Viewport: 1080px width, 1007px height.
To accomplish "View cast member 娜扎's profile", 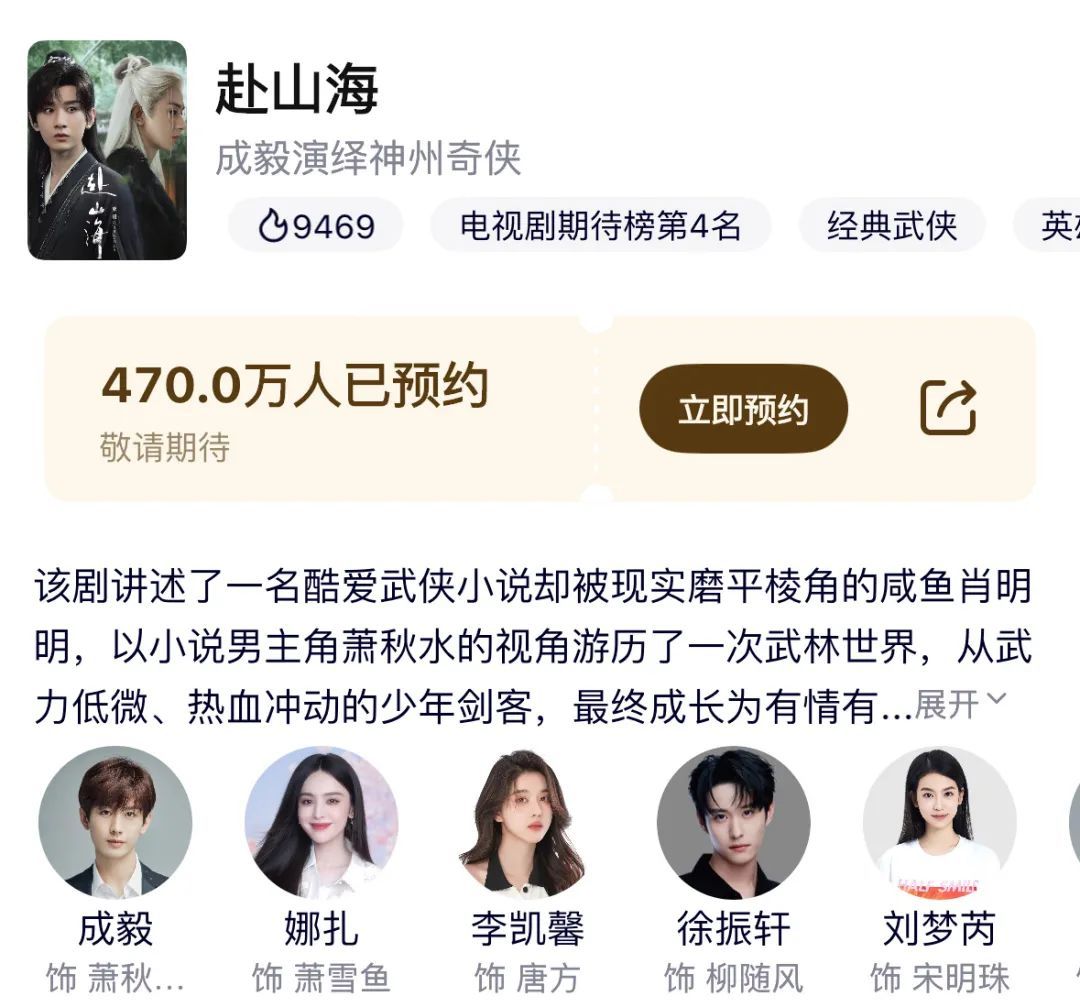I will click(321, 823).
